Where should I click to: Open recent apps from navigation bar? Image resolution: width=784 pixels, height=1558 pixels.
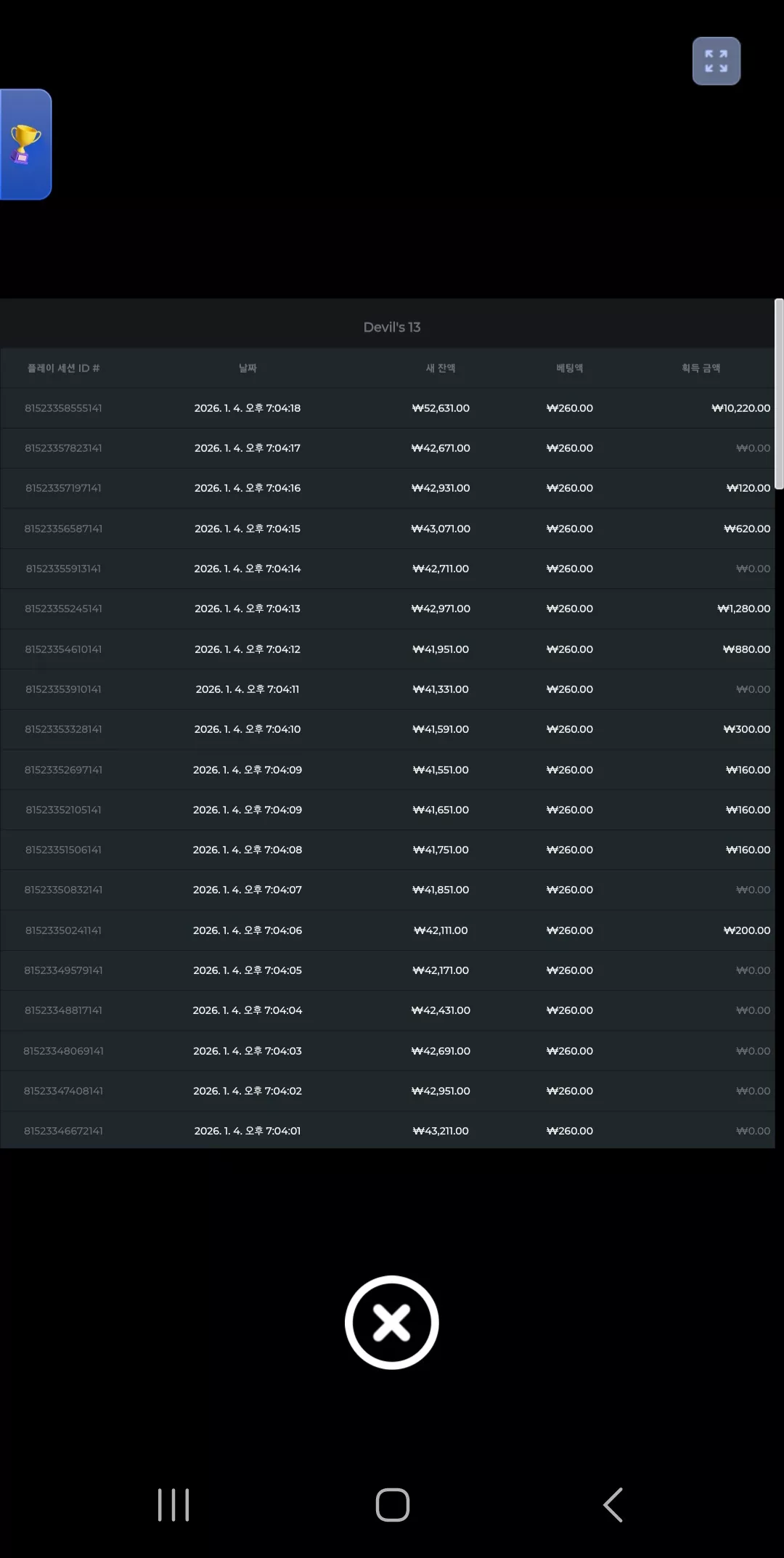173,1504
